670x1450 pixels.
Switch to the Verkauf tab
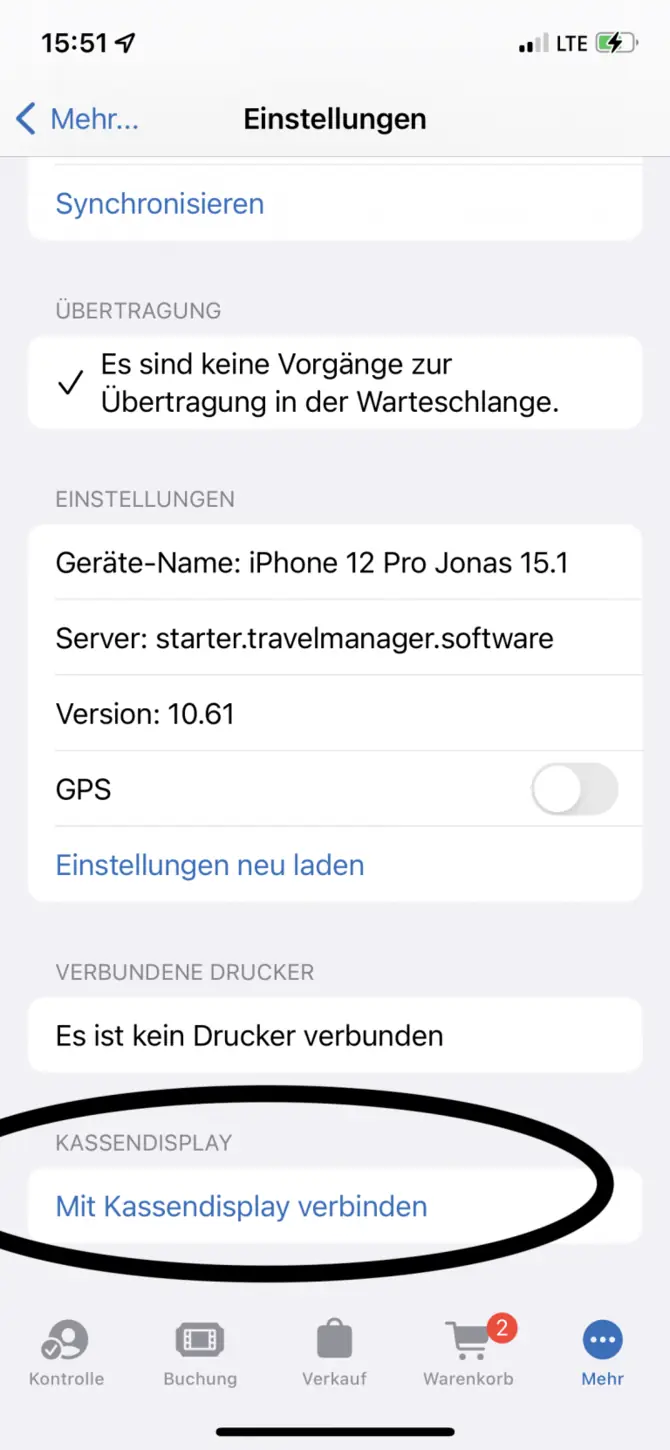tap(334, 1352)
